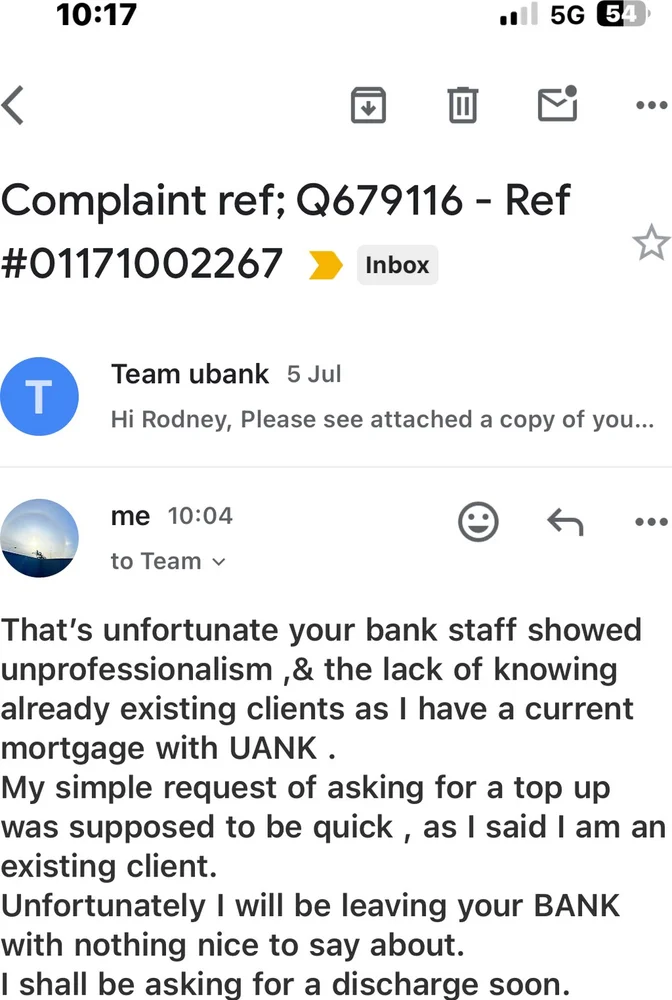
Task: Add an emoji reaction to my message
Action: pos(478,520)
